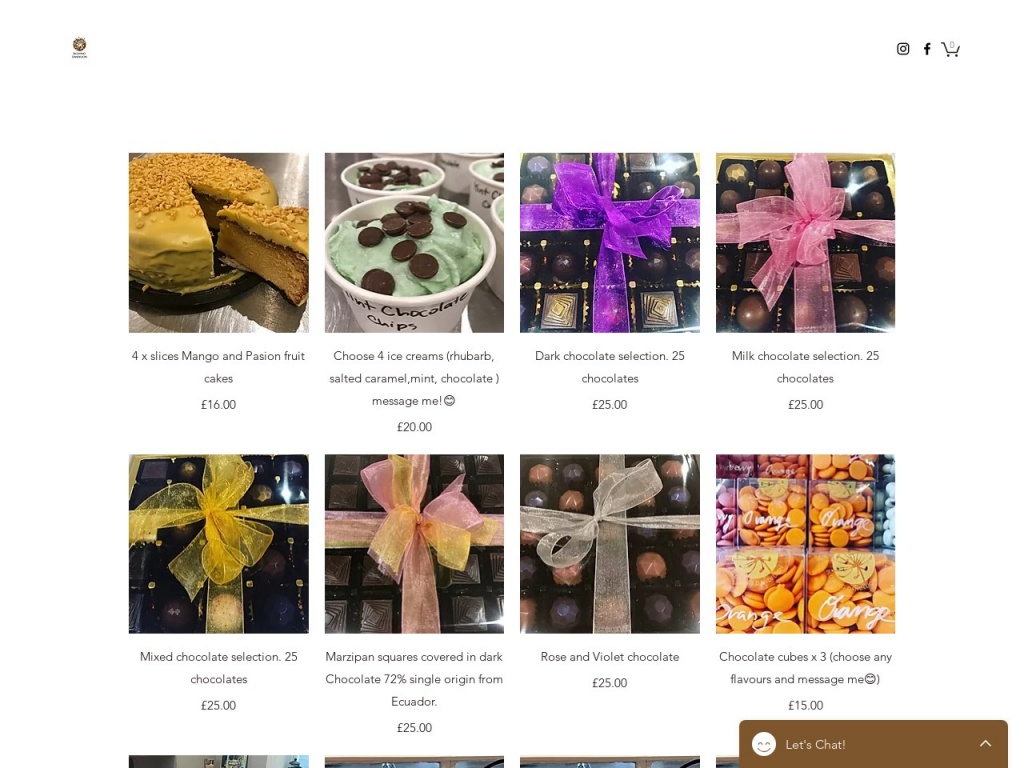Open the Instagram page
This screenshot has height=768, width=1024.
903,49
